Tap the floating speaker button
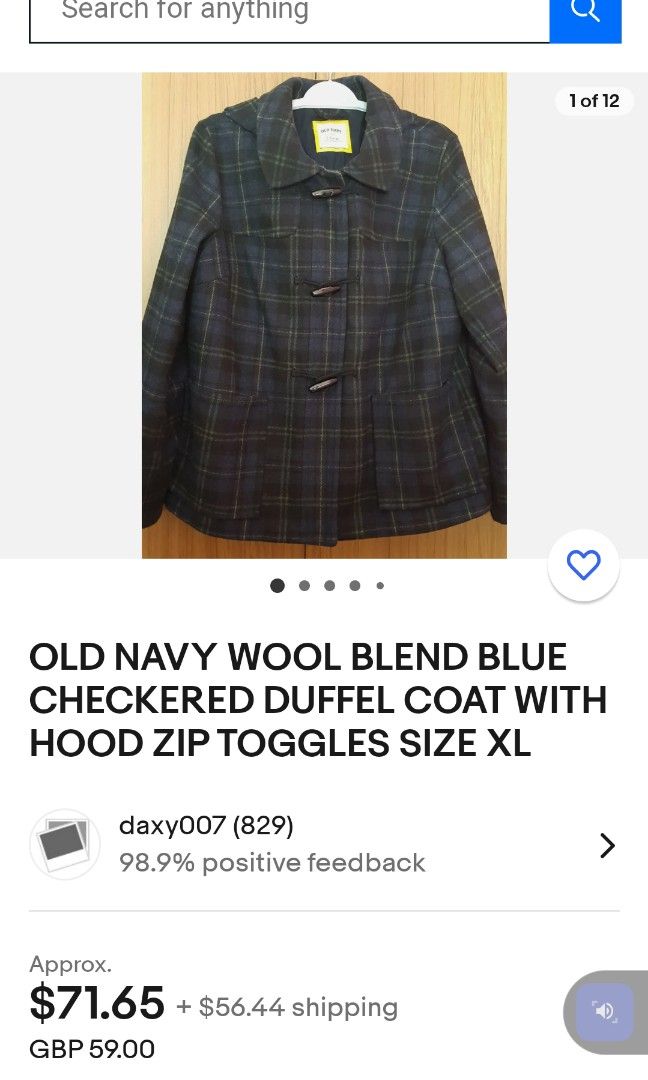The width and height of the screenshot is (648, 1080). (604, 1011)
